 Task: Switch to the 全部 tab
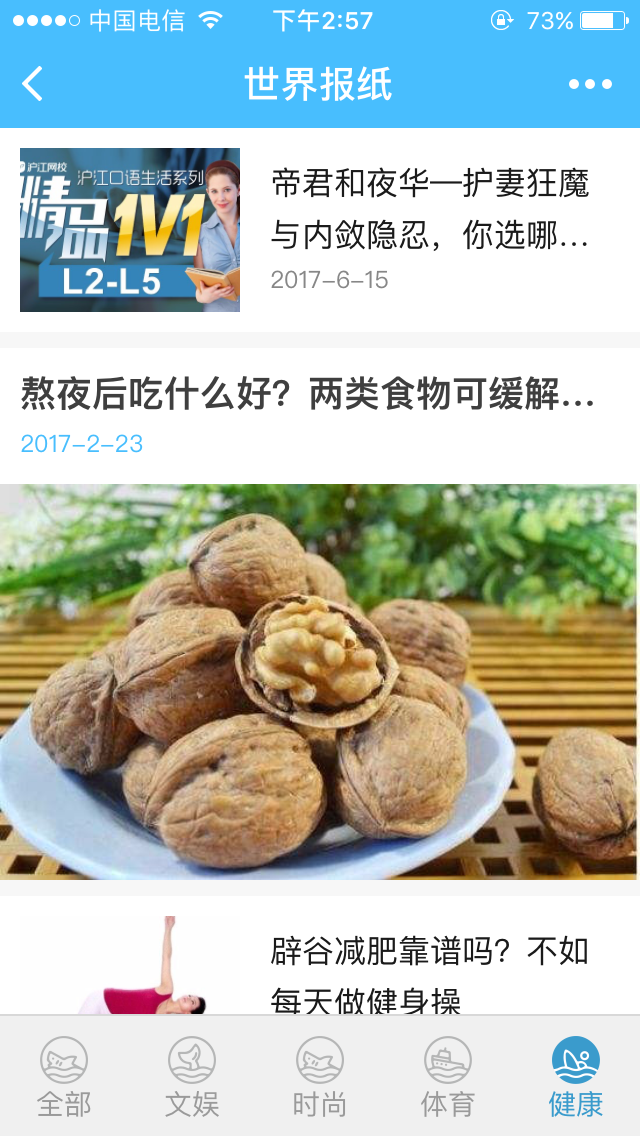[x=64, y=1077]
